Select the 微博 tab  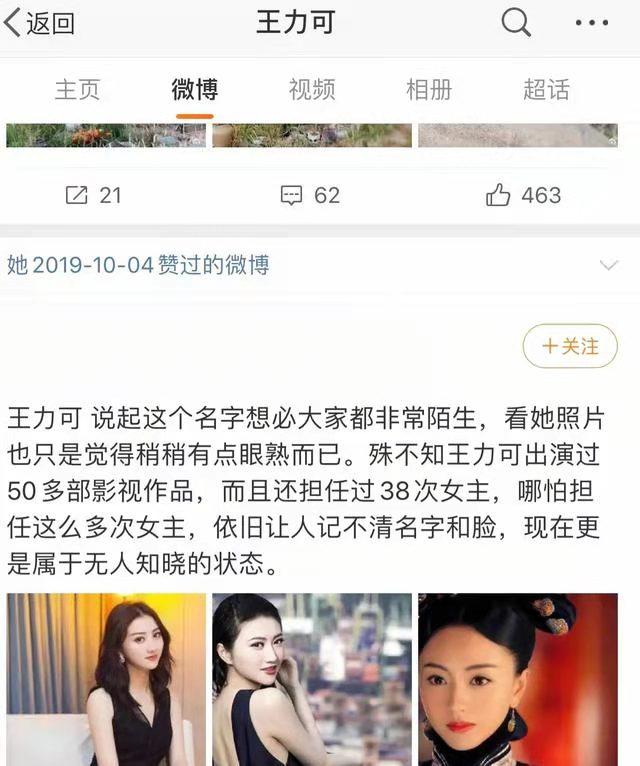point(194,89)
